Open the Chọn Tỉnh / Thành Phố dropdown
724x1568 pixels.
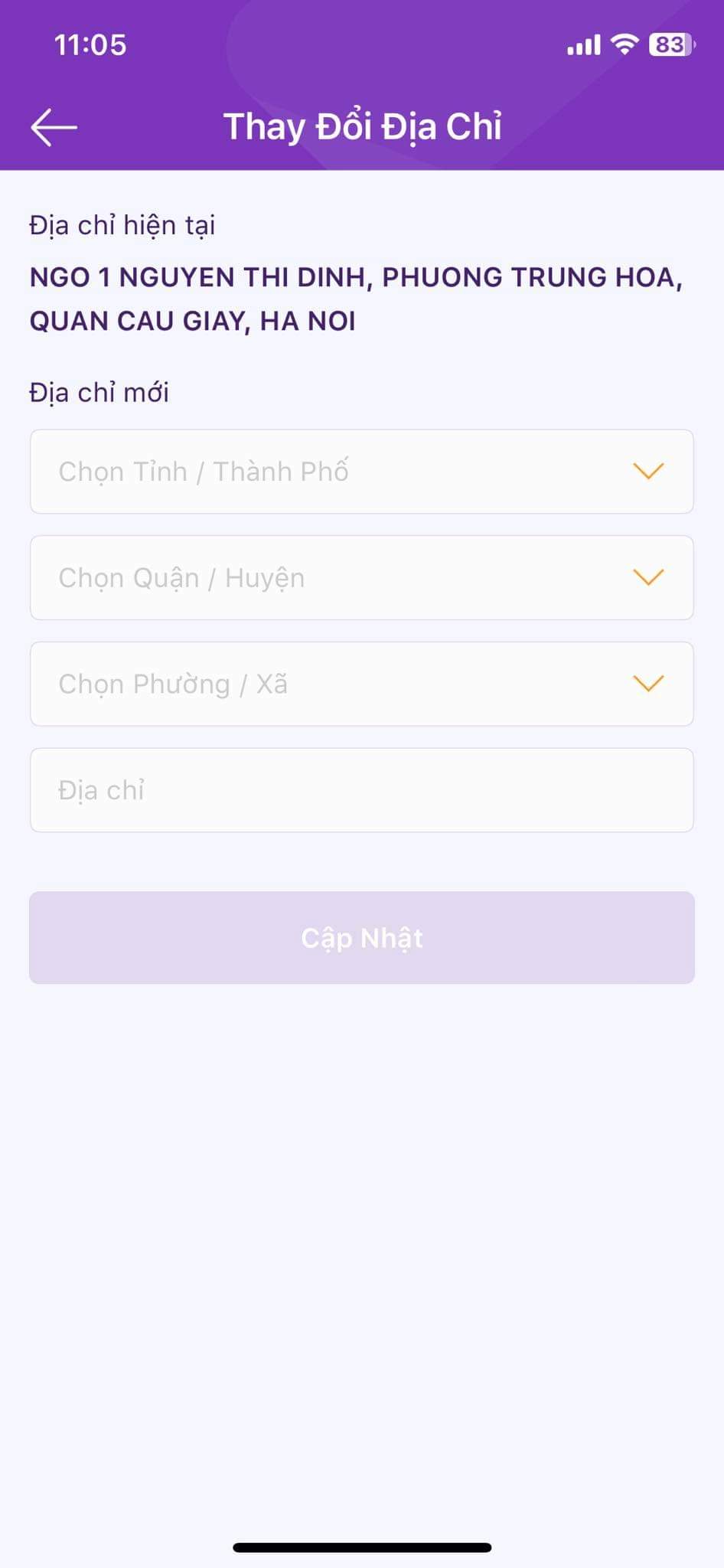[362, 472]
